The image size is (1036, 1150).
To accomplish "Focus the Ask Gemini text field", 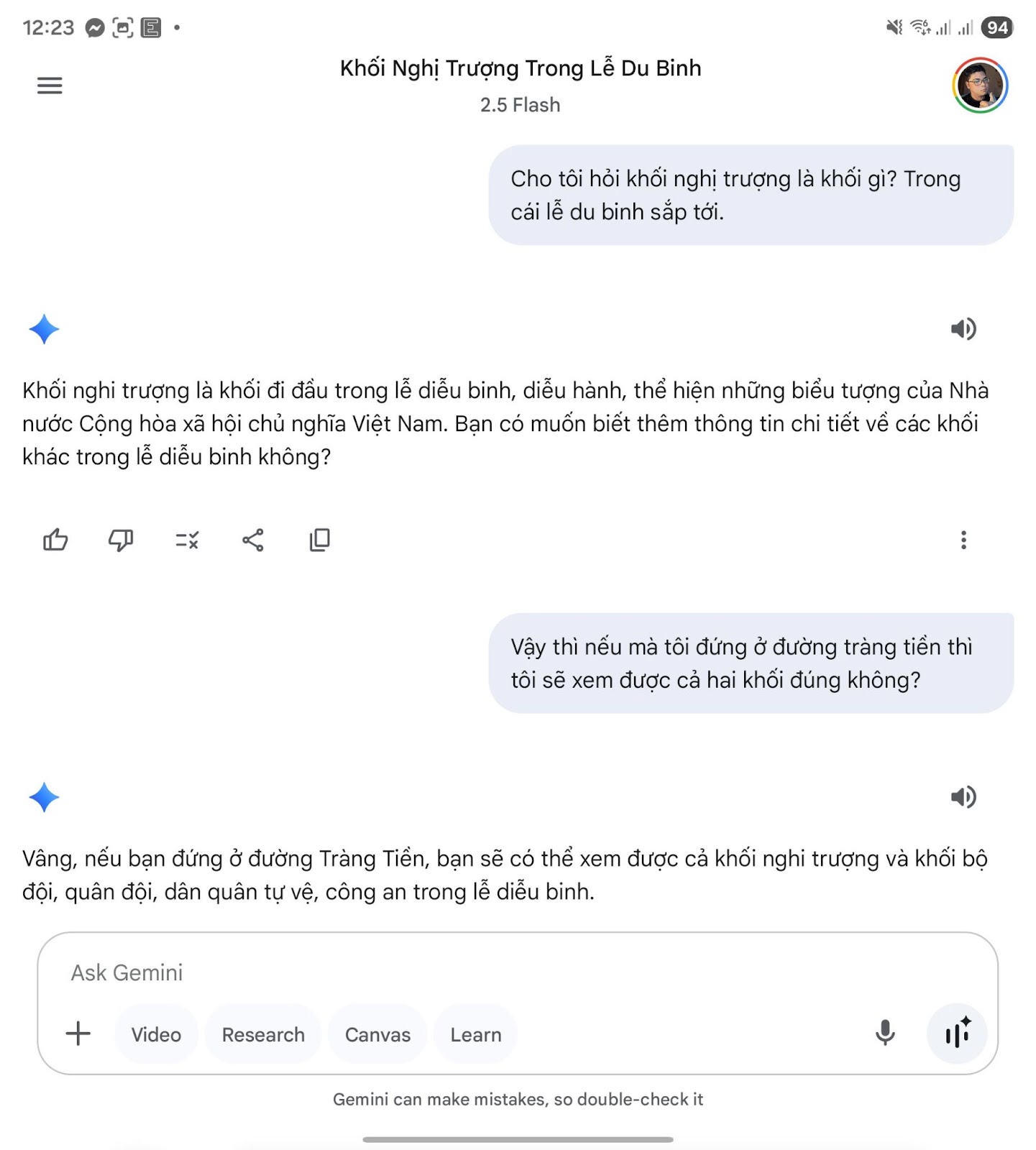I will 460,972.
